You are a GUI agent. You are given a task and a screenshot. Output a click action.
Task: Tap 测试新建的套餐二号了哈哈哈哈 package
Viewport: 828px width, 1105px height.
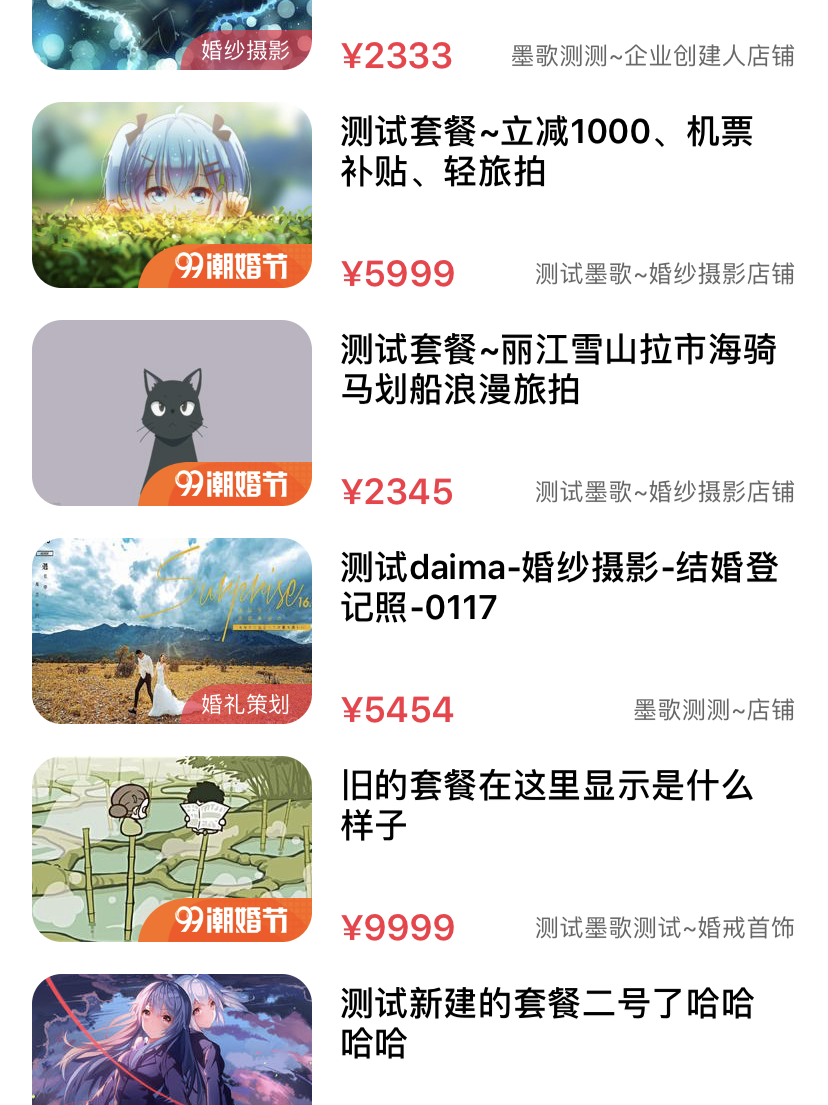pos(545,1024)
